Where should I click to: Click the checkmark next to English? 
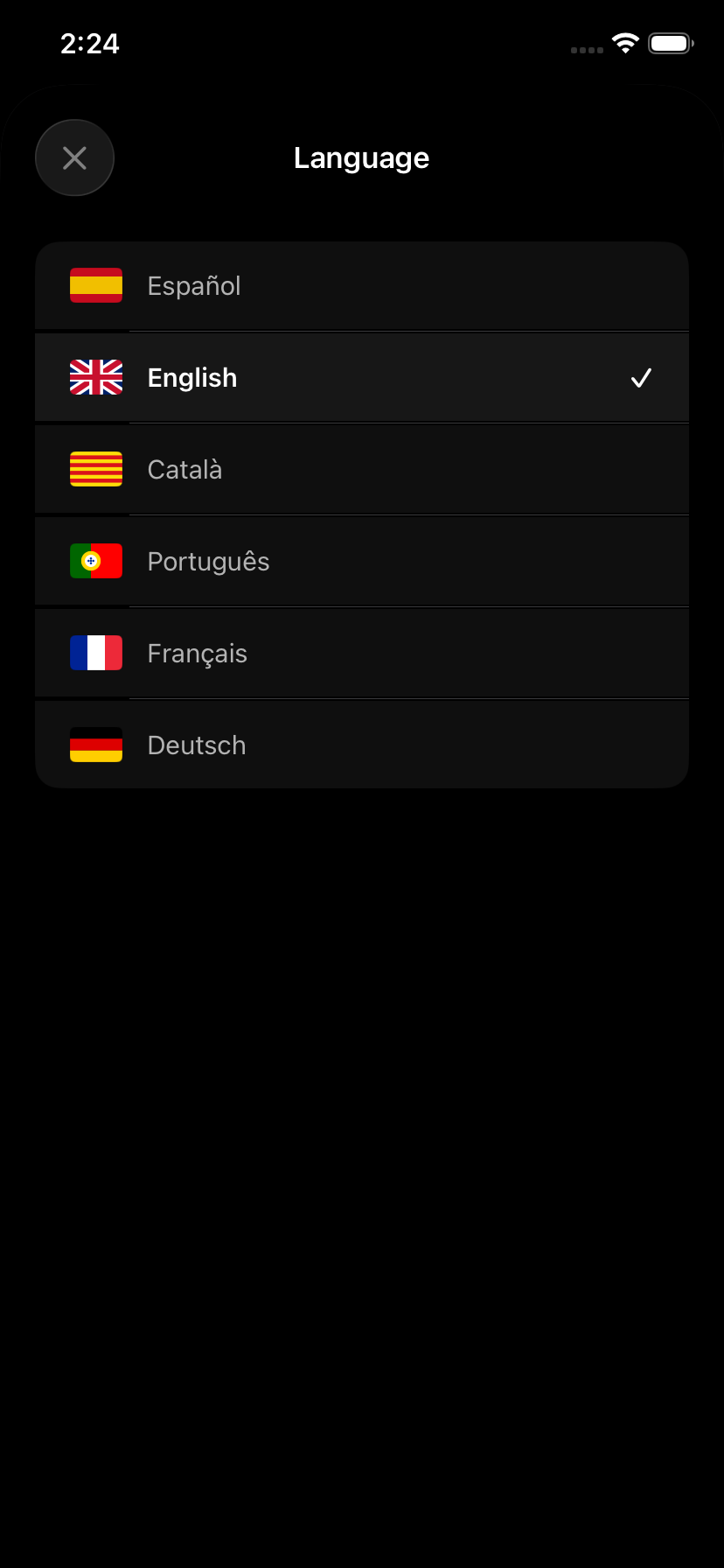(x=642, y=377)
